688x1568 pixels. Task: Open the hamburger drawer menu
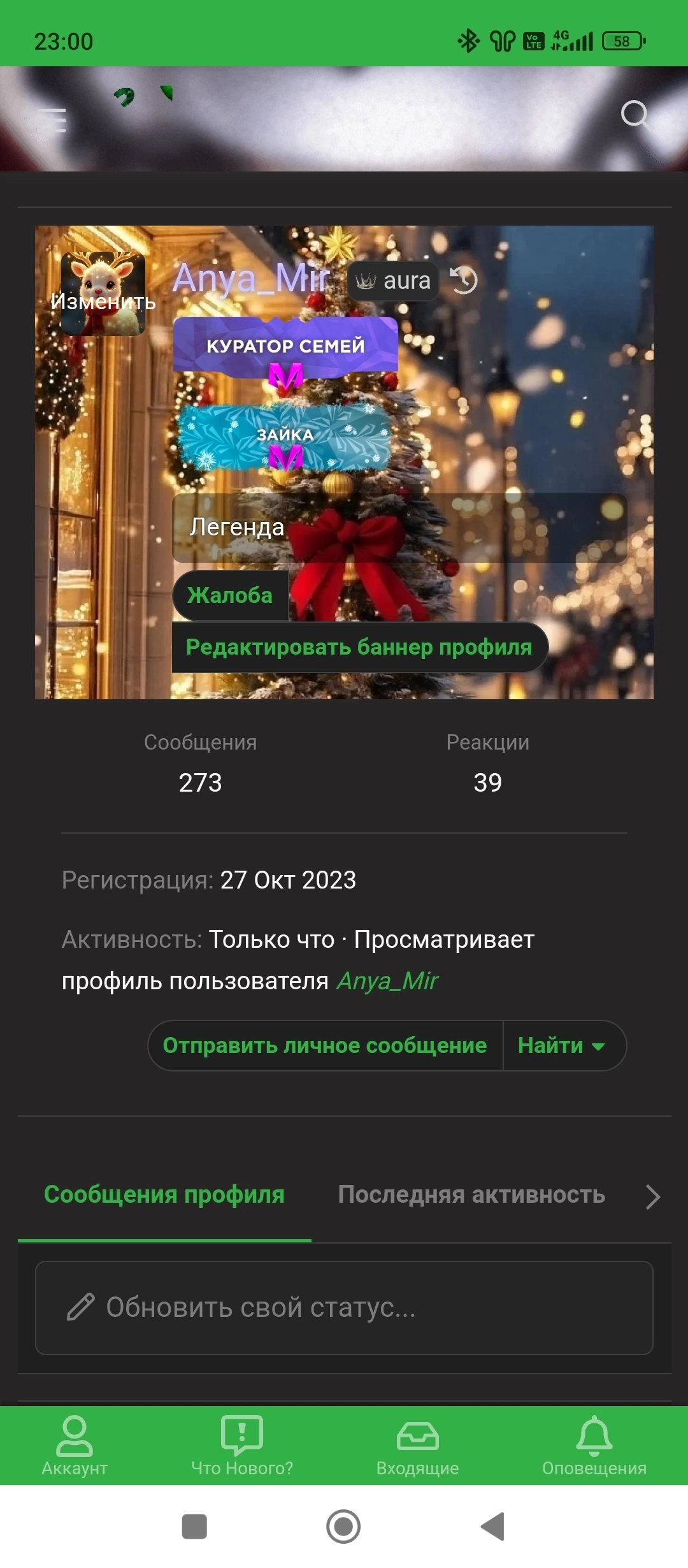tap(52, 120)
